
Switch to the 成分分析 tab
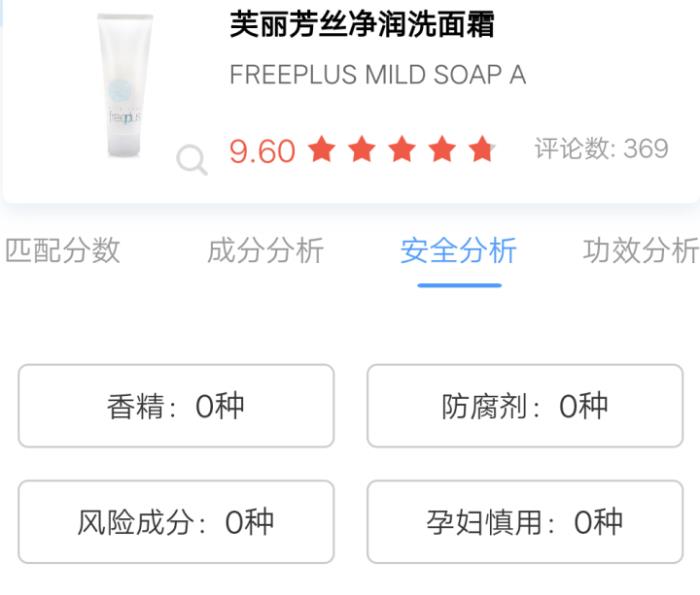pos(265,250)
